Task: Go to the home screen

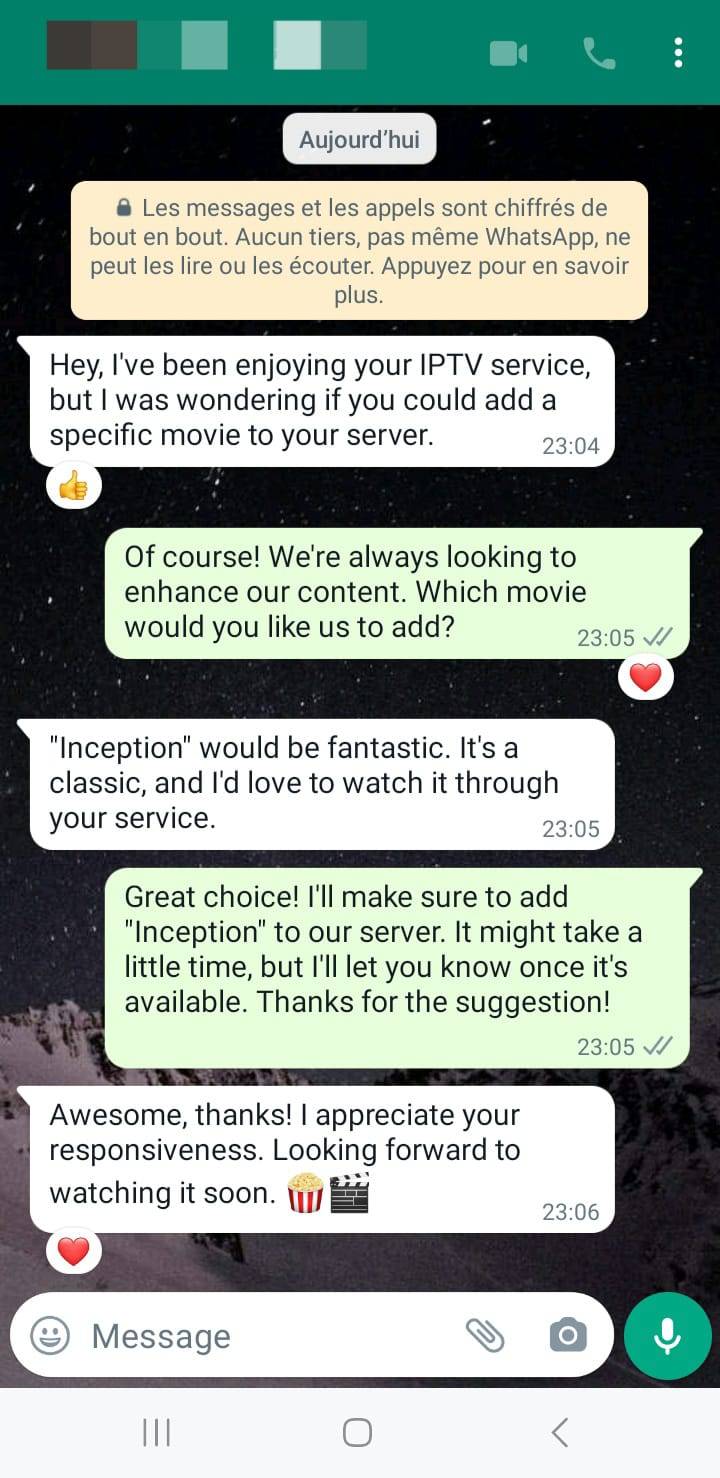Action: click(358, 1432)
